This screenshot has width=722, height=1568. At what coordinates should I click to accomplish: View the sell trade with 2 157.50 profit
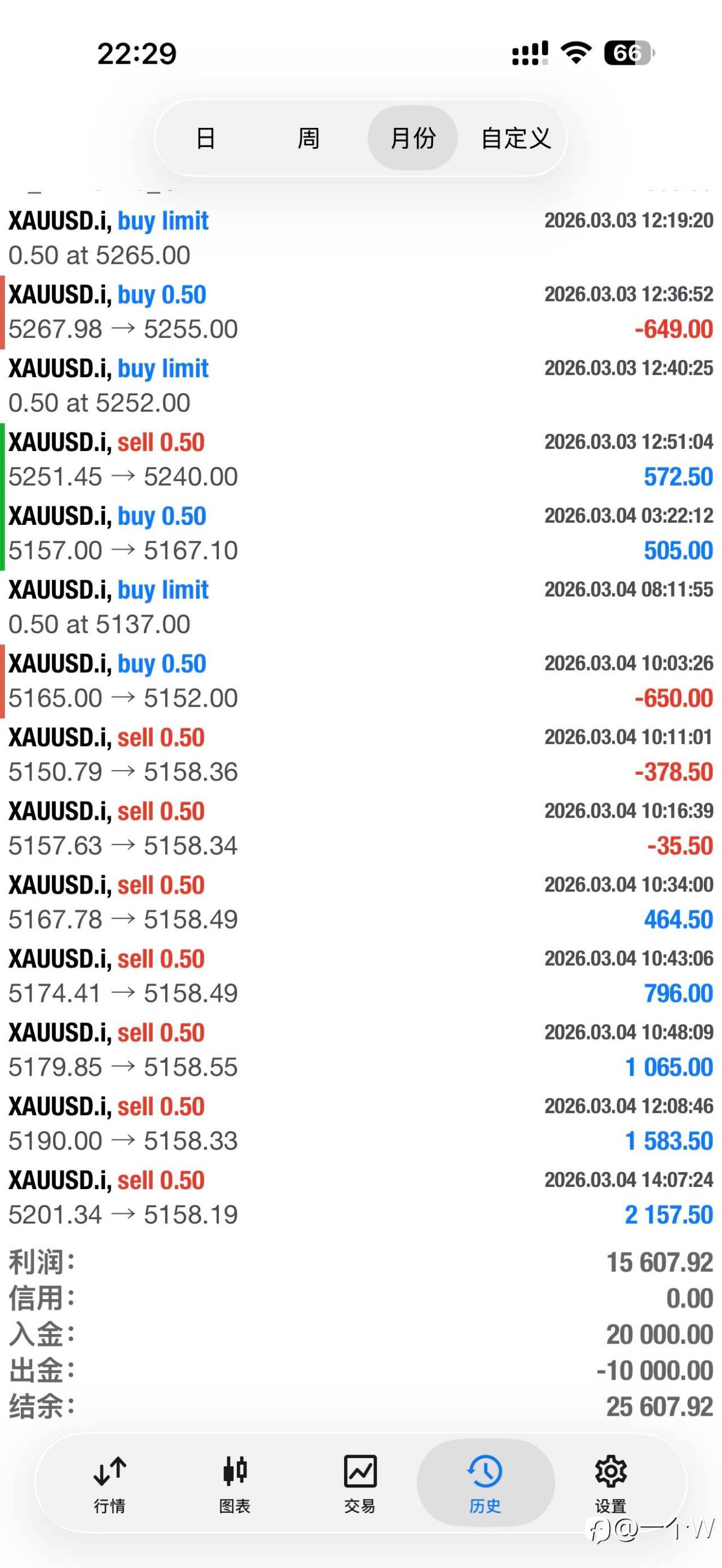click(x=361, y=1198)
